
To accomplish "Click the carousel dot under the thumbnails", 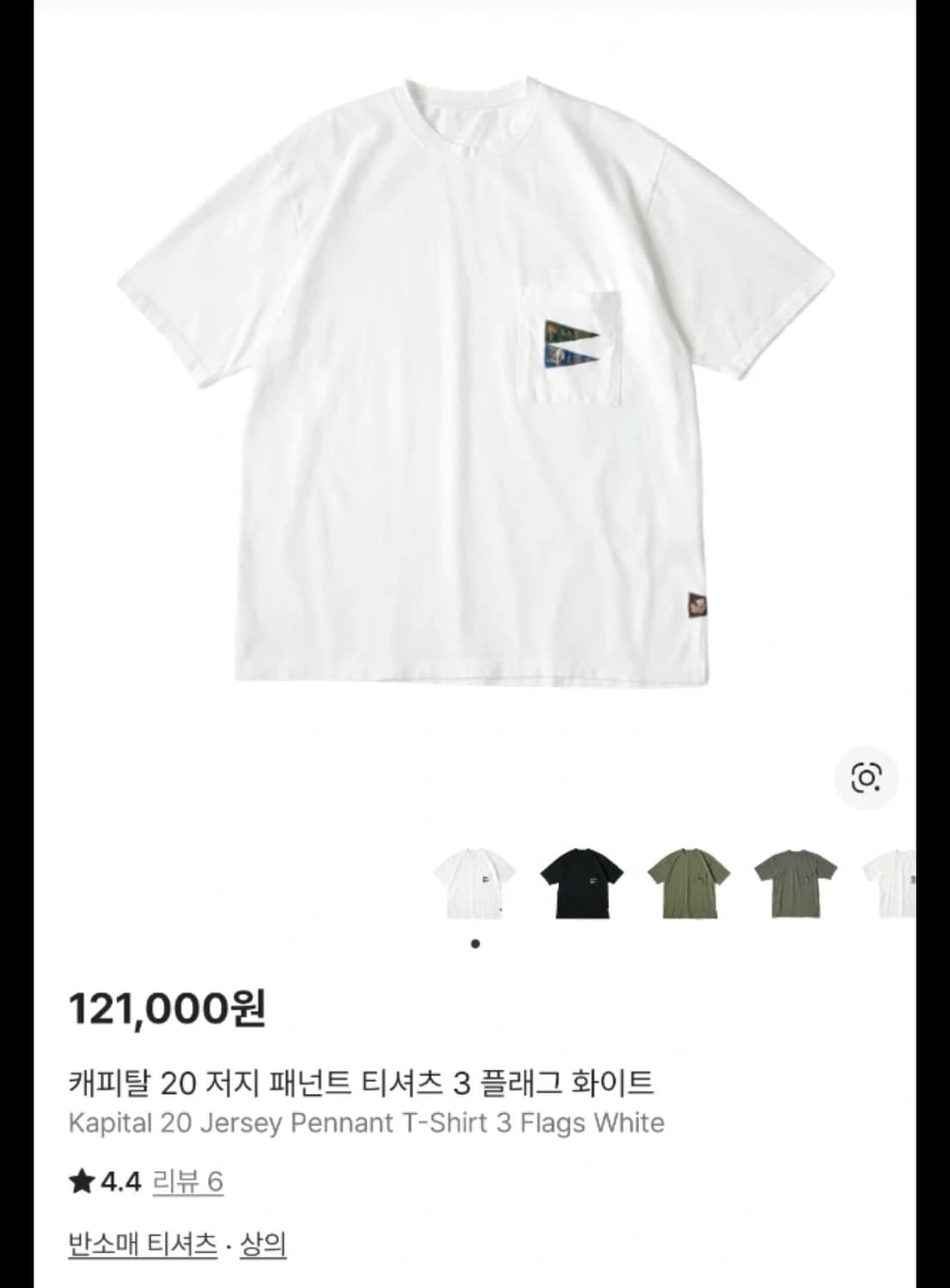I will click(474, 943).
